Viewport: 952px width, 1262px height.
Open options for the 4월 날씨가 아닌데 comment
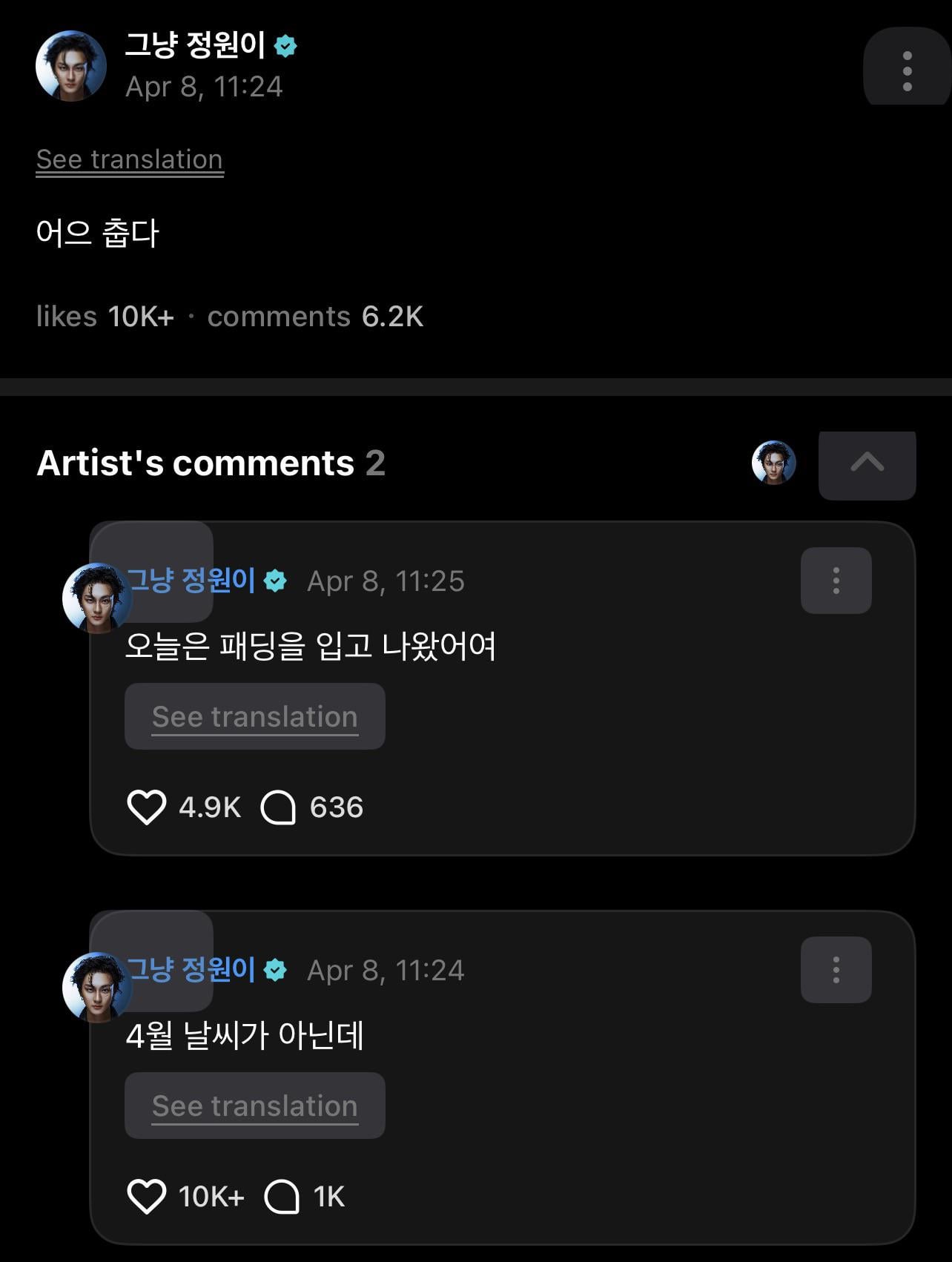tap(836, 970)
